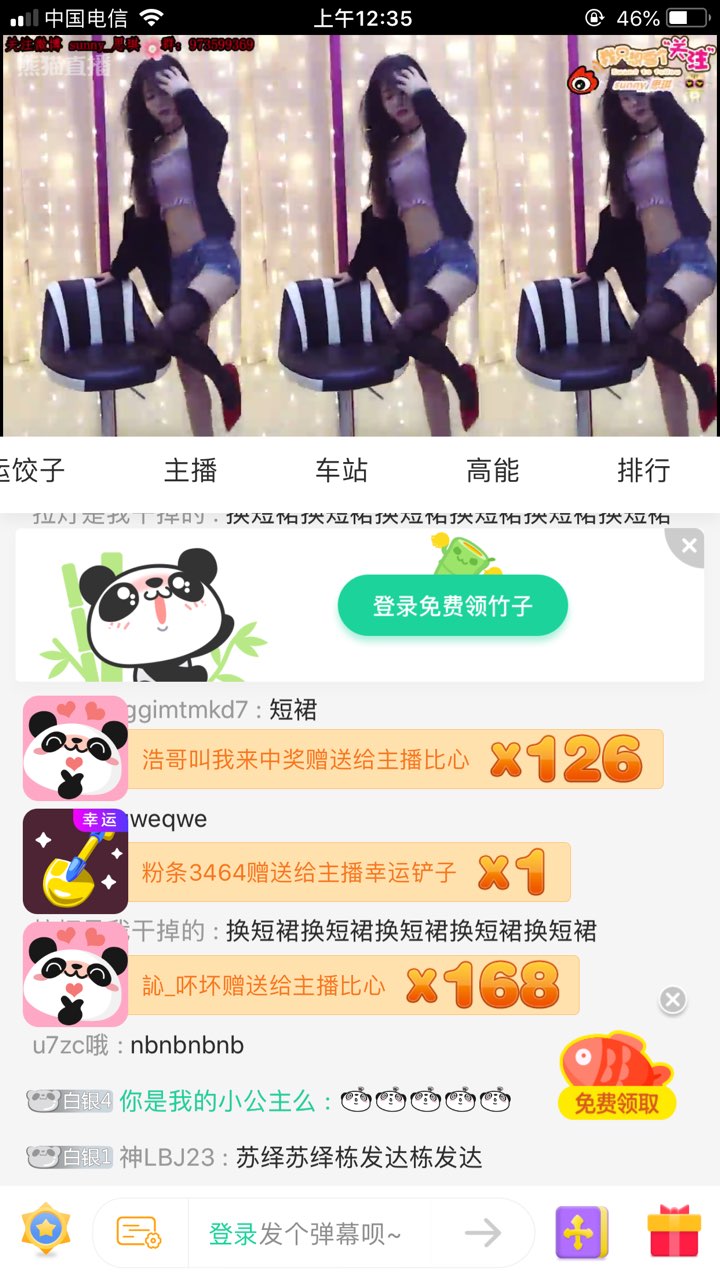Open the red gift box
The image size is (720, 1280).
click(x=675, y=1232)
